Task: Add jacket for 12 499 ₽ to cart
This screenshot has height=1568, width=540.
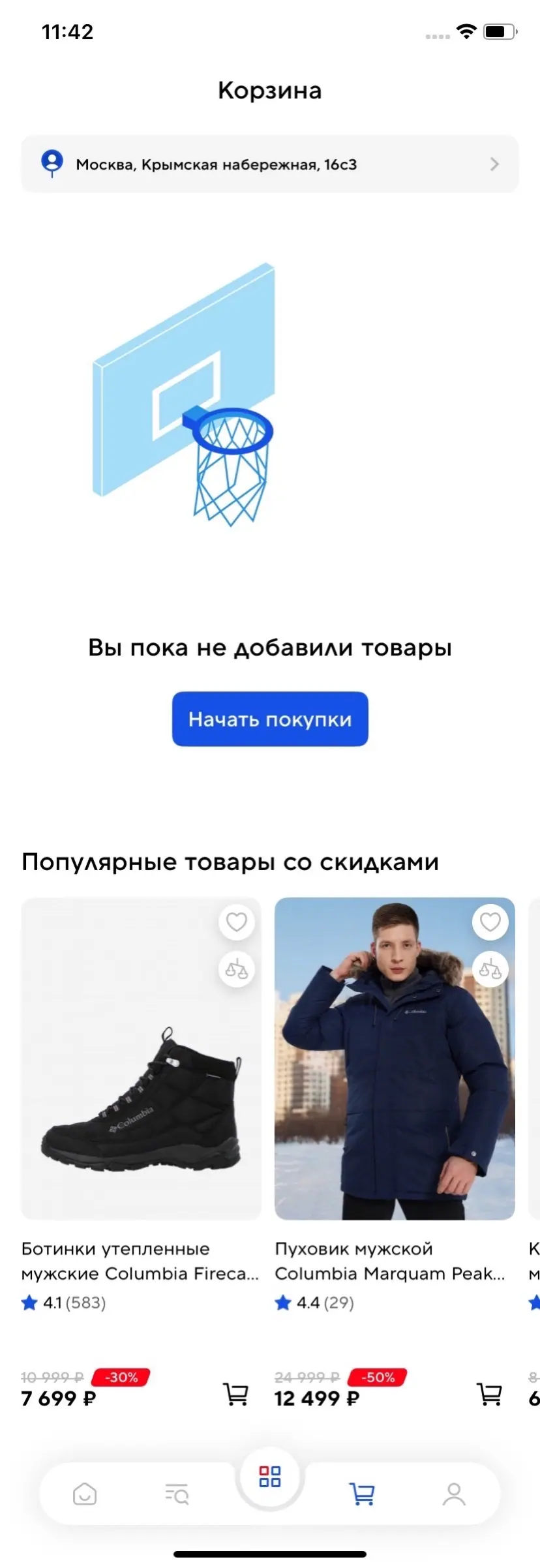Action: tap(490, 1395)
